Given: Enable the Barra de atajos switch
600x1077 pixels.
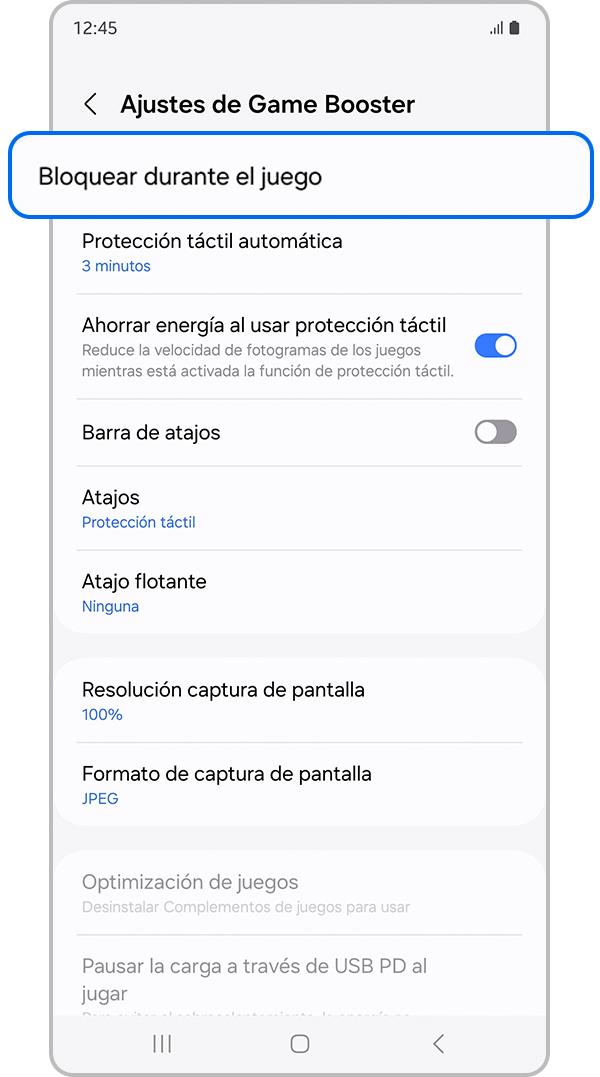Looking at the screenshot, I should click(495, 432).
